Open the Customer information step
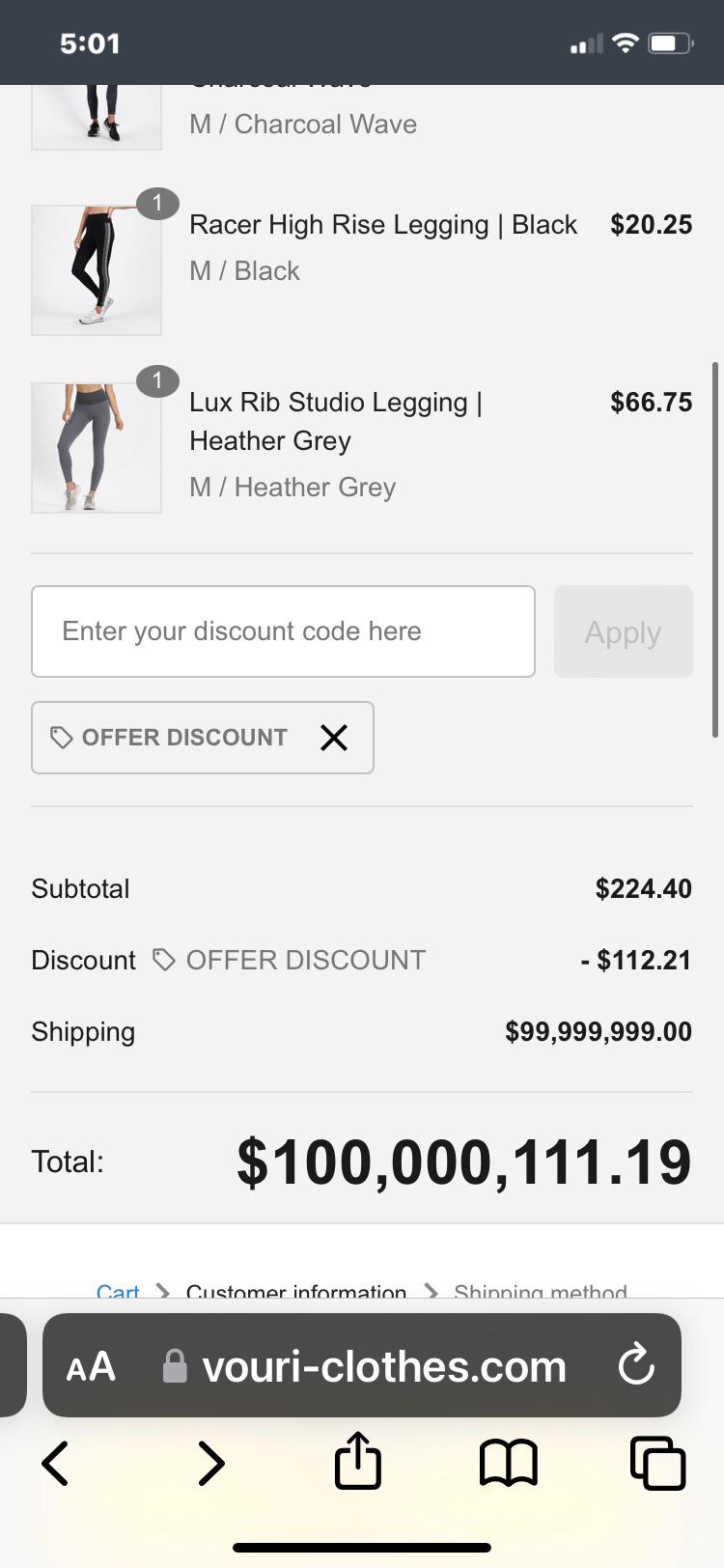Image resolution: width=724 pixels, height=1568 pixels. 295,1291
